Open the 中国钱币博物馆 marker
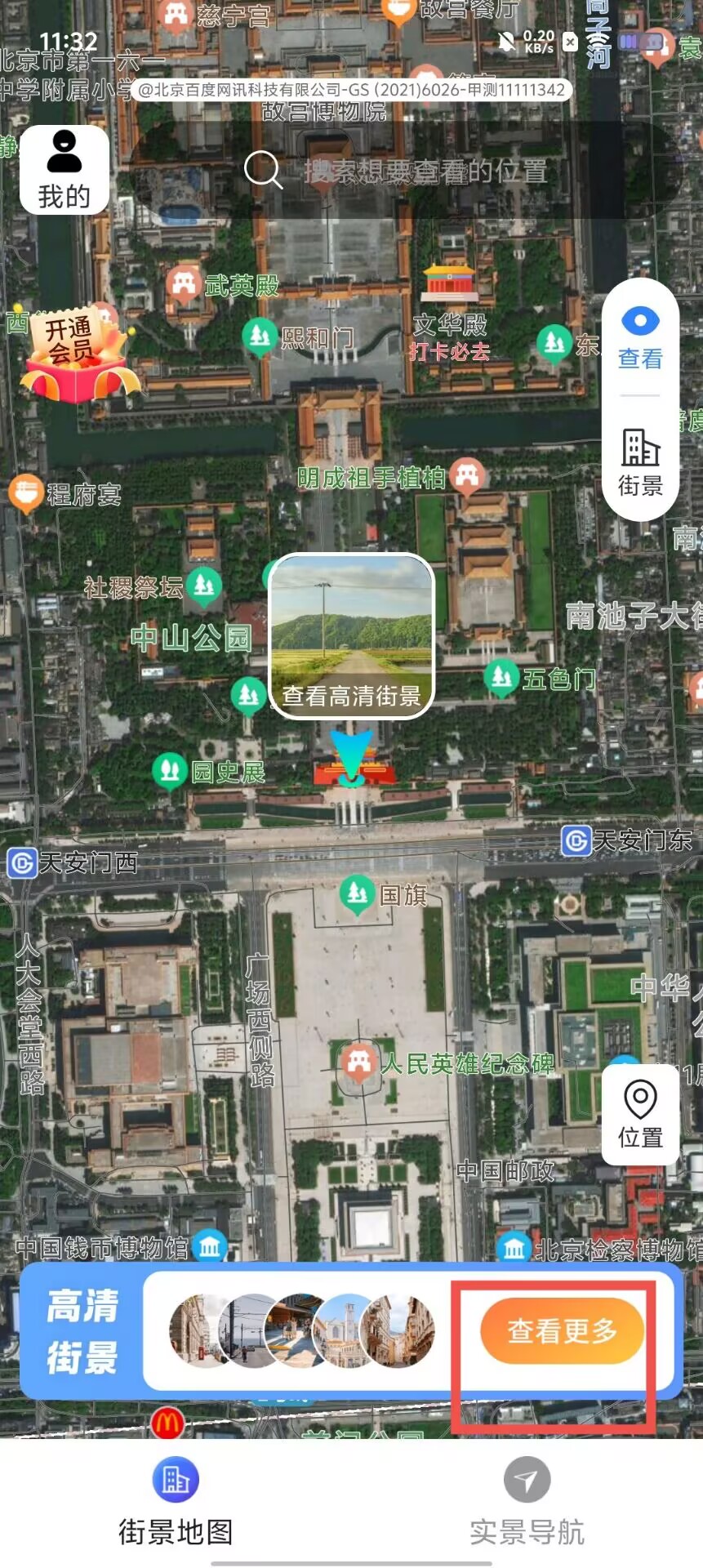This screenshot has width=703, height=1568. (210, 1246)
